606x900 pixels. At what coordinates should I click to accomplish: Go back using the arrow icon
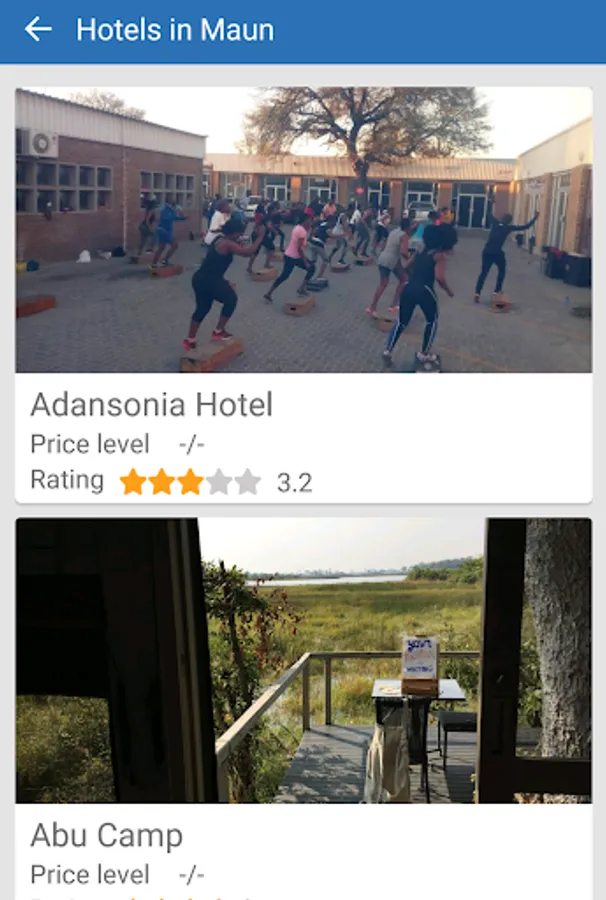pos(38,30)
